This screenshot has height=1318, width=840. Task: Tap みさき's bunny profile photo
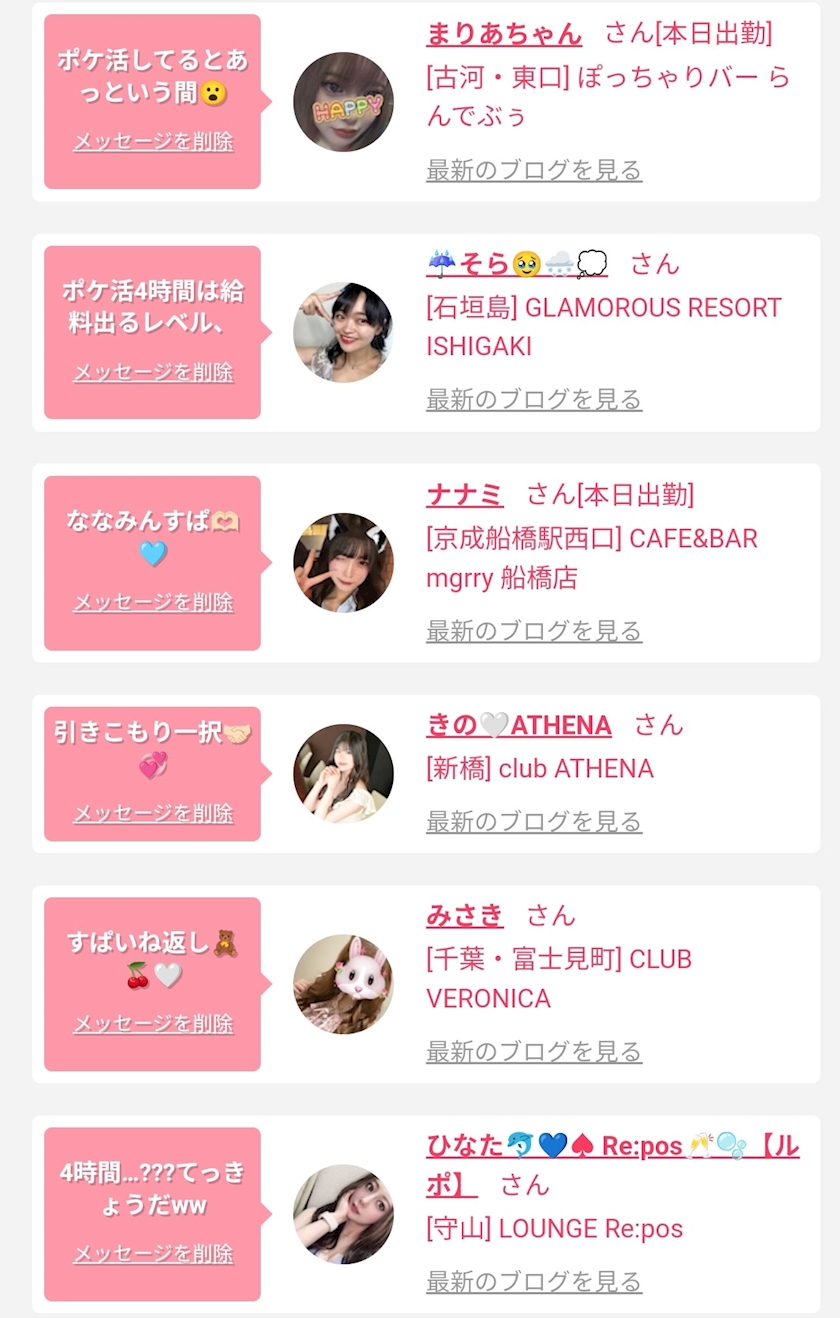tap(343, 984)
